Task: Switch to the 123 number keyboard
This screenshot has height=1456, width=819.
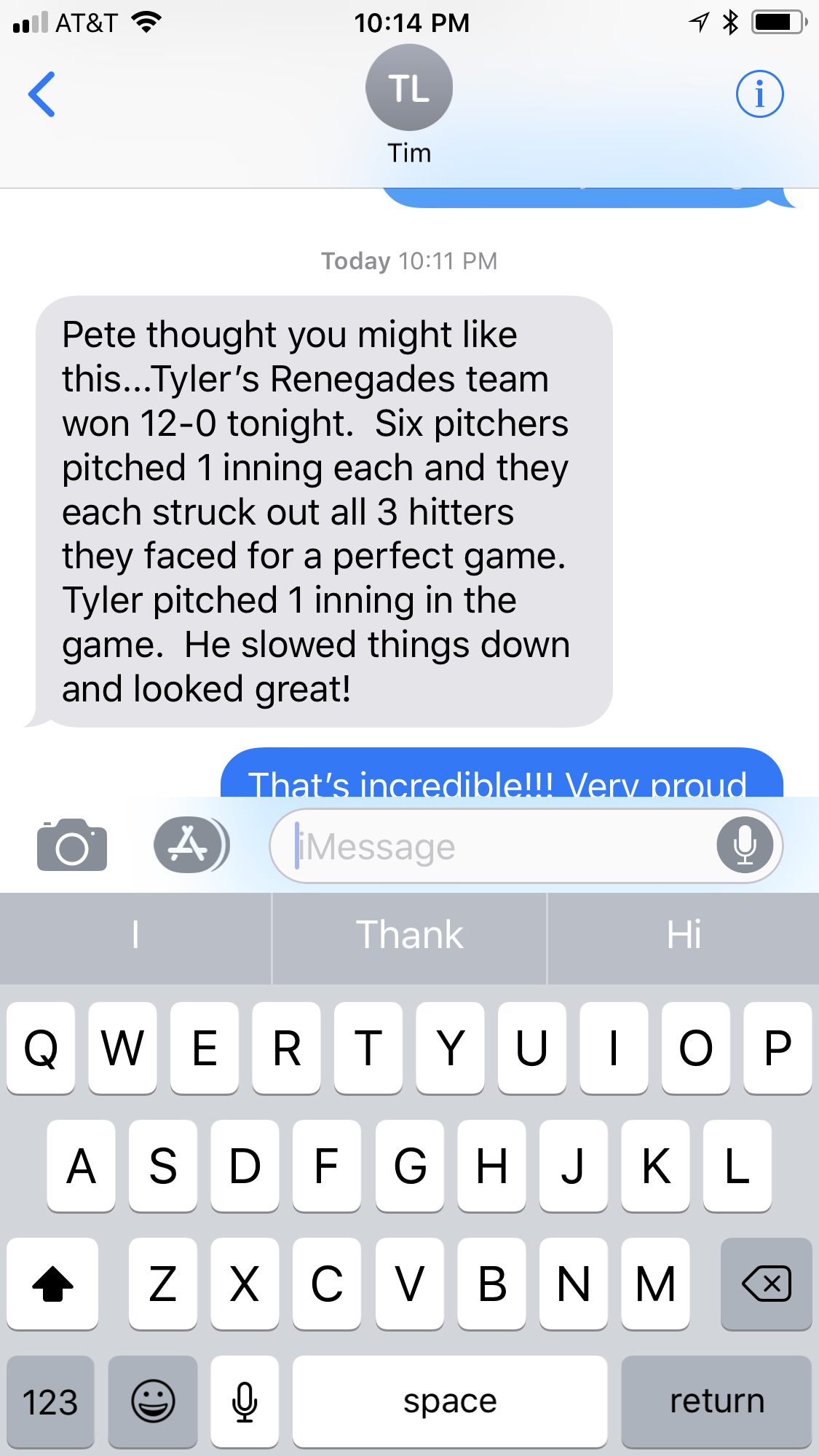Action: click(50, 1401)
